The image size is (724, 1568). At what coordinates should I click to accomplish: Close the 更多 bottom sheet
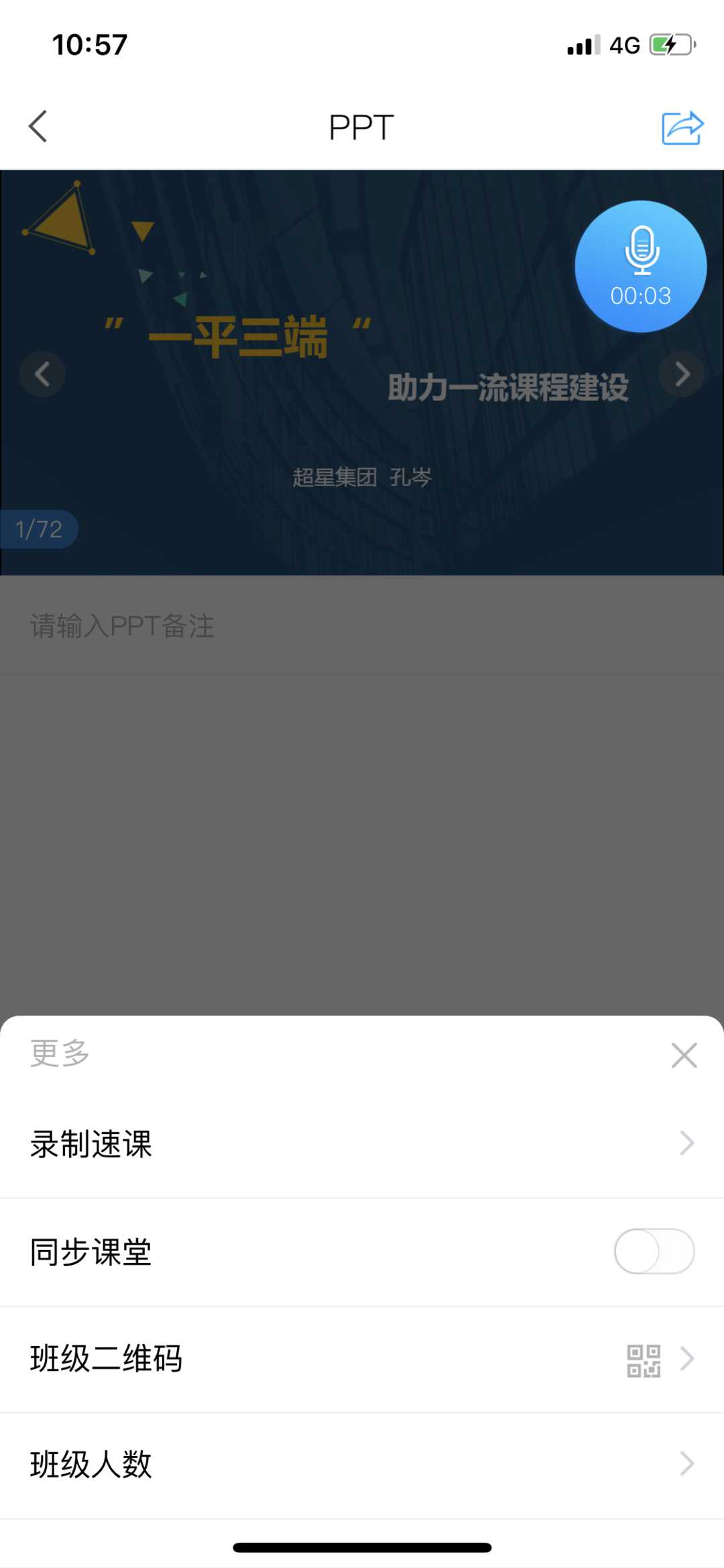pyautogui.click(x=684, y=1055)
